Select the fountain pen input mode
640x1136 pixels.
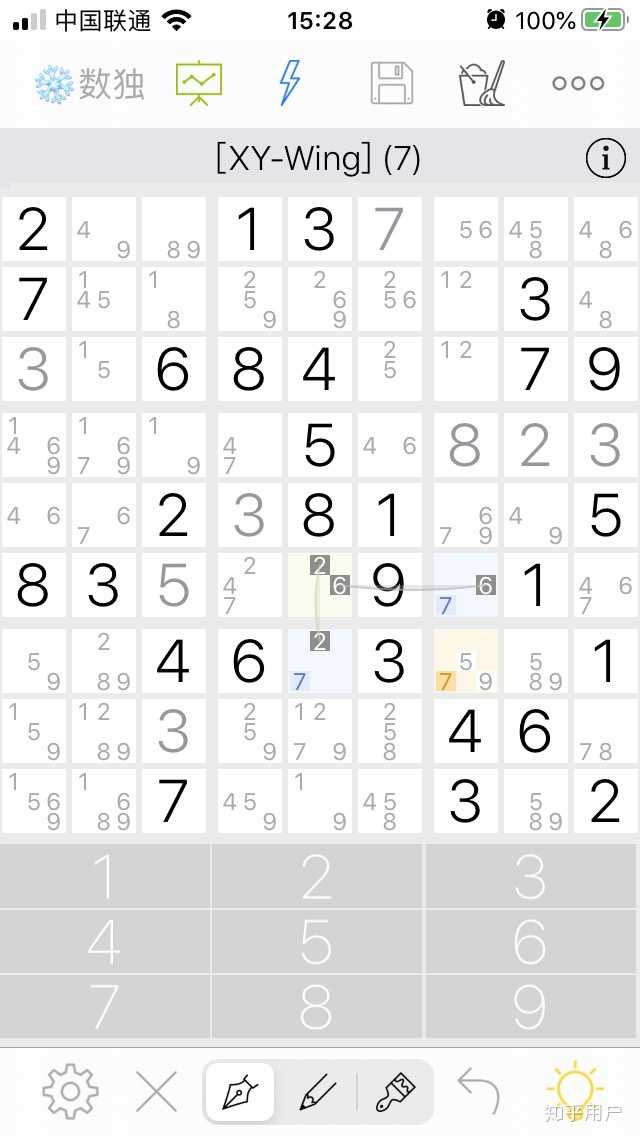[x=240, y=1090]
